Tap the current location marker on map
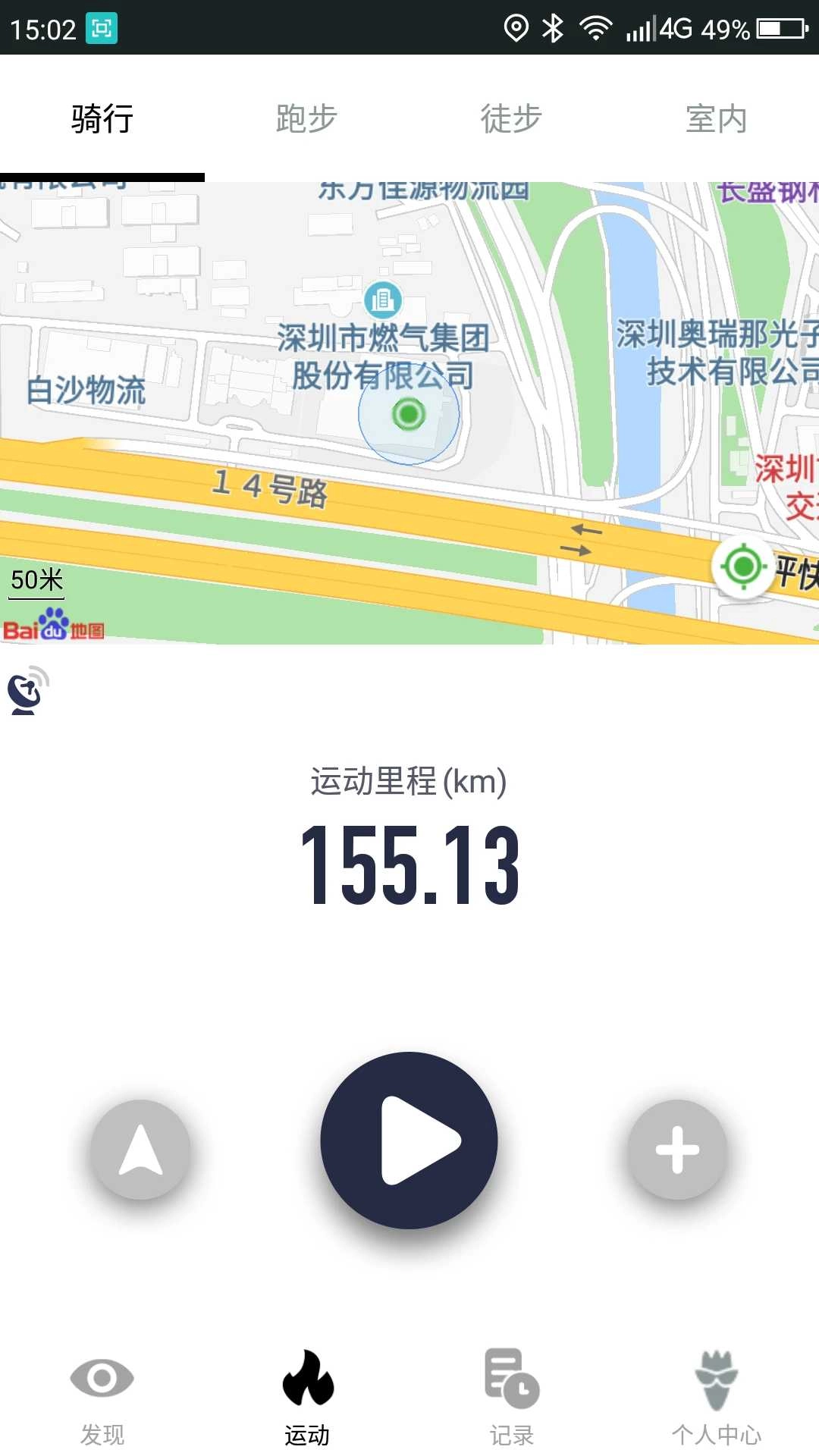This screenshot has height=1456, width=819. [x=407, y=414]
